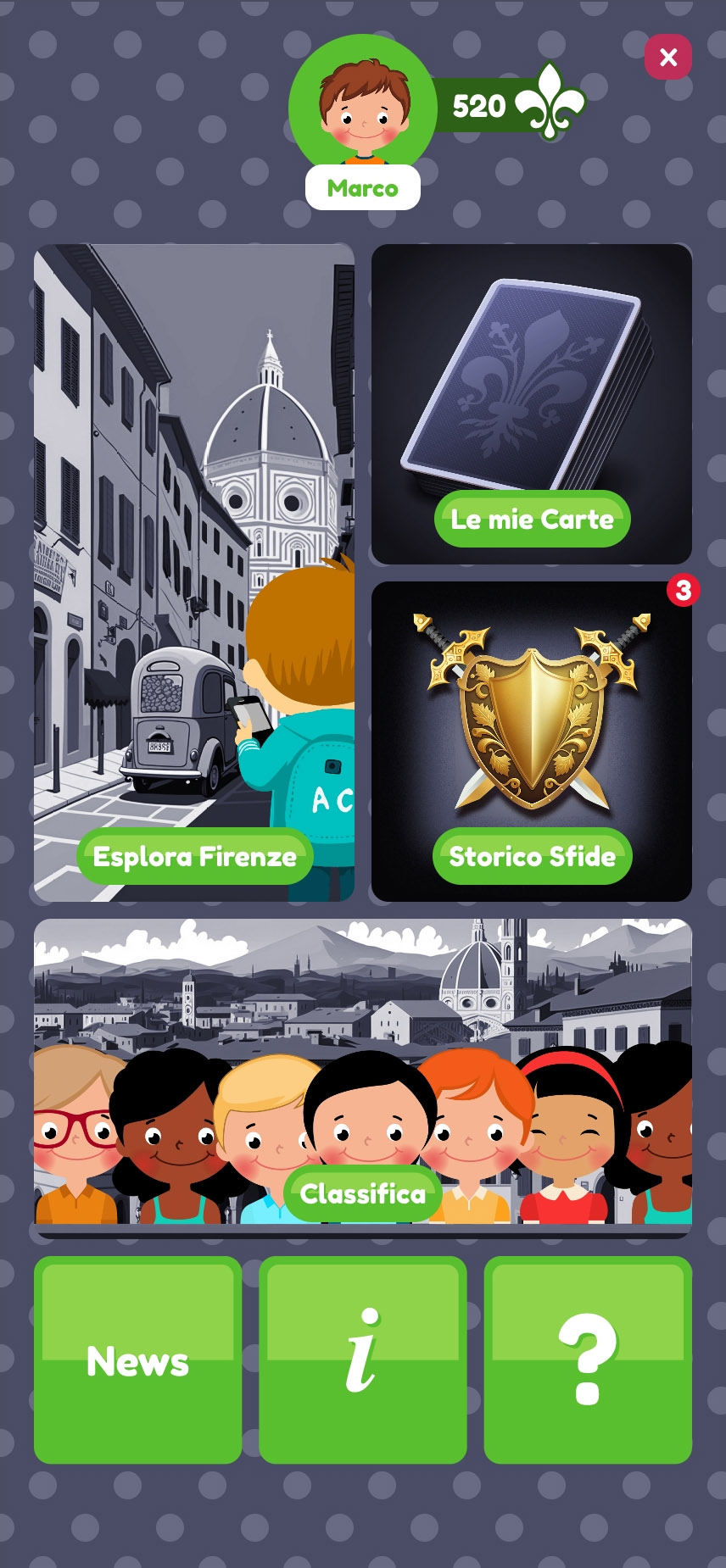
Task: View Storico Sfide challenge history
Action: click(532, 742)
